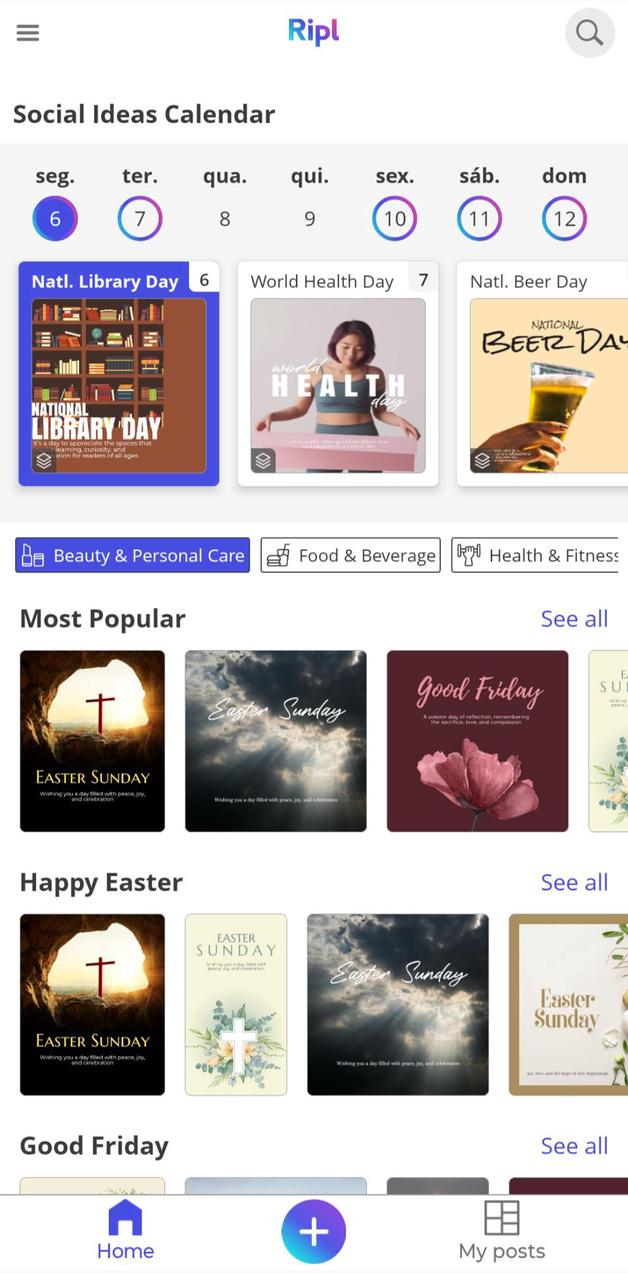Select Friday the 10th in calendar

[395, 218]
